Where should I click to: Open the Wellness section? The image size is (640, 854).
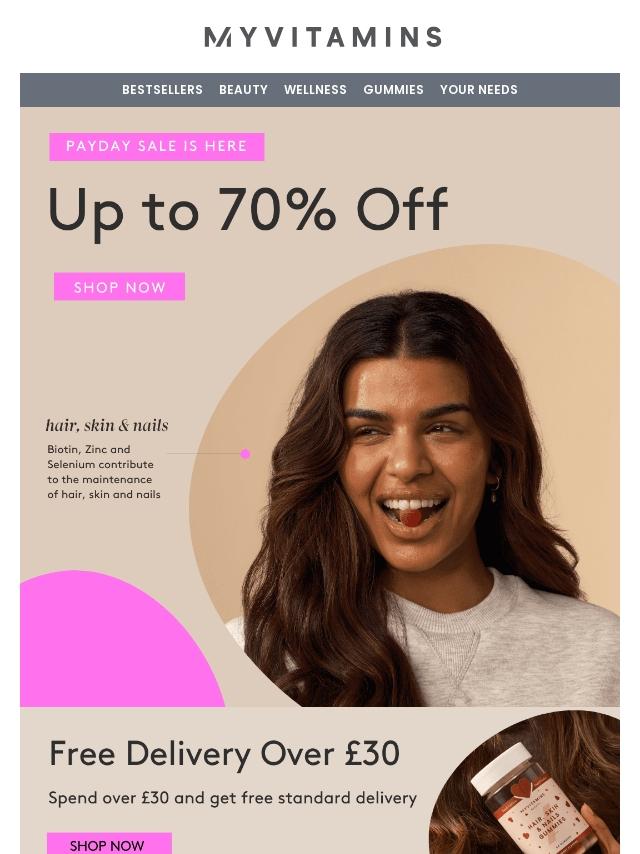tap(315, 90)
